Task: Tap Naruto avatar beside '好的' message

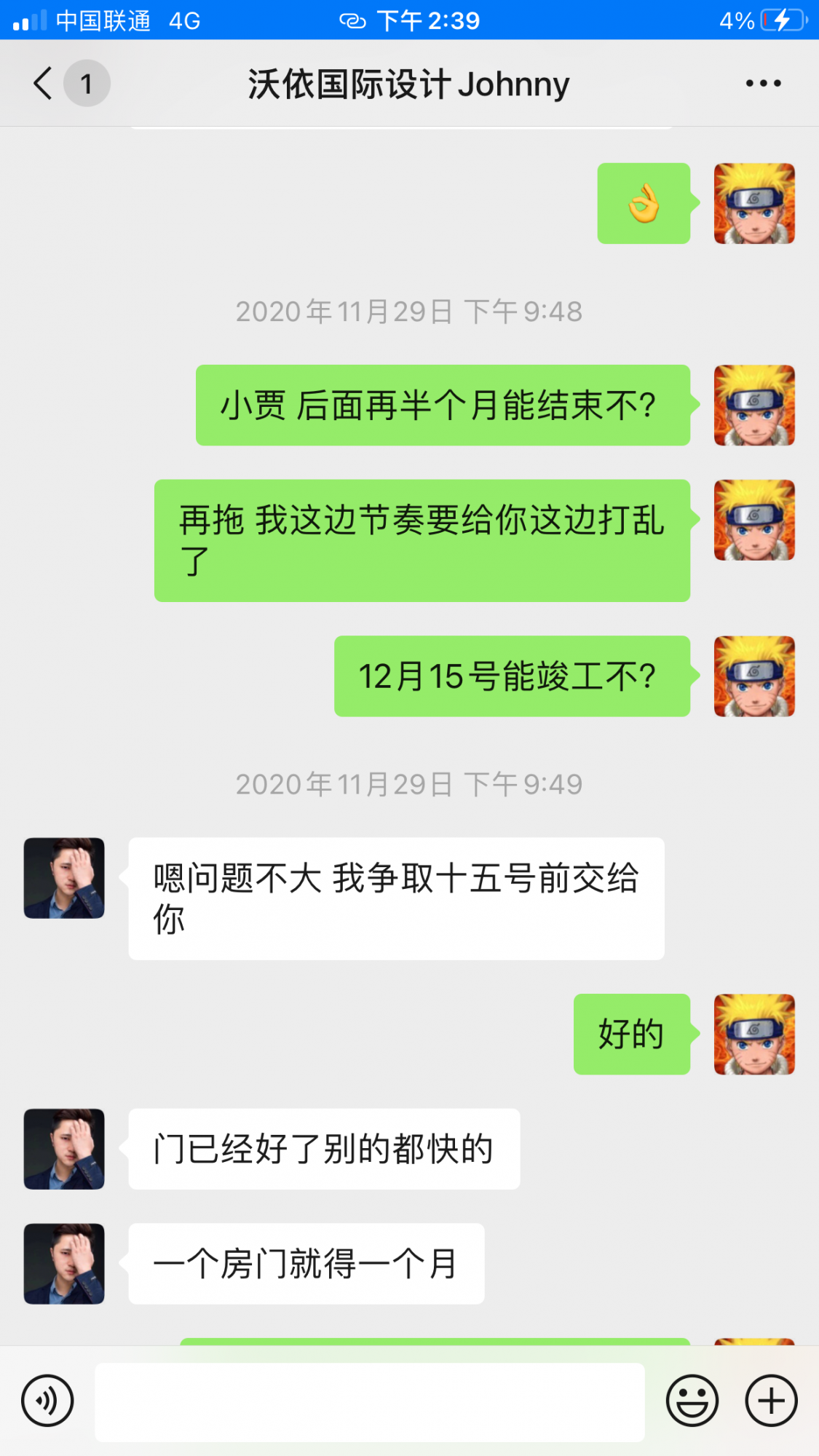Action: 754,1034
